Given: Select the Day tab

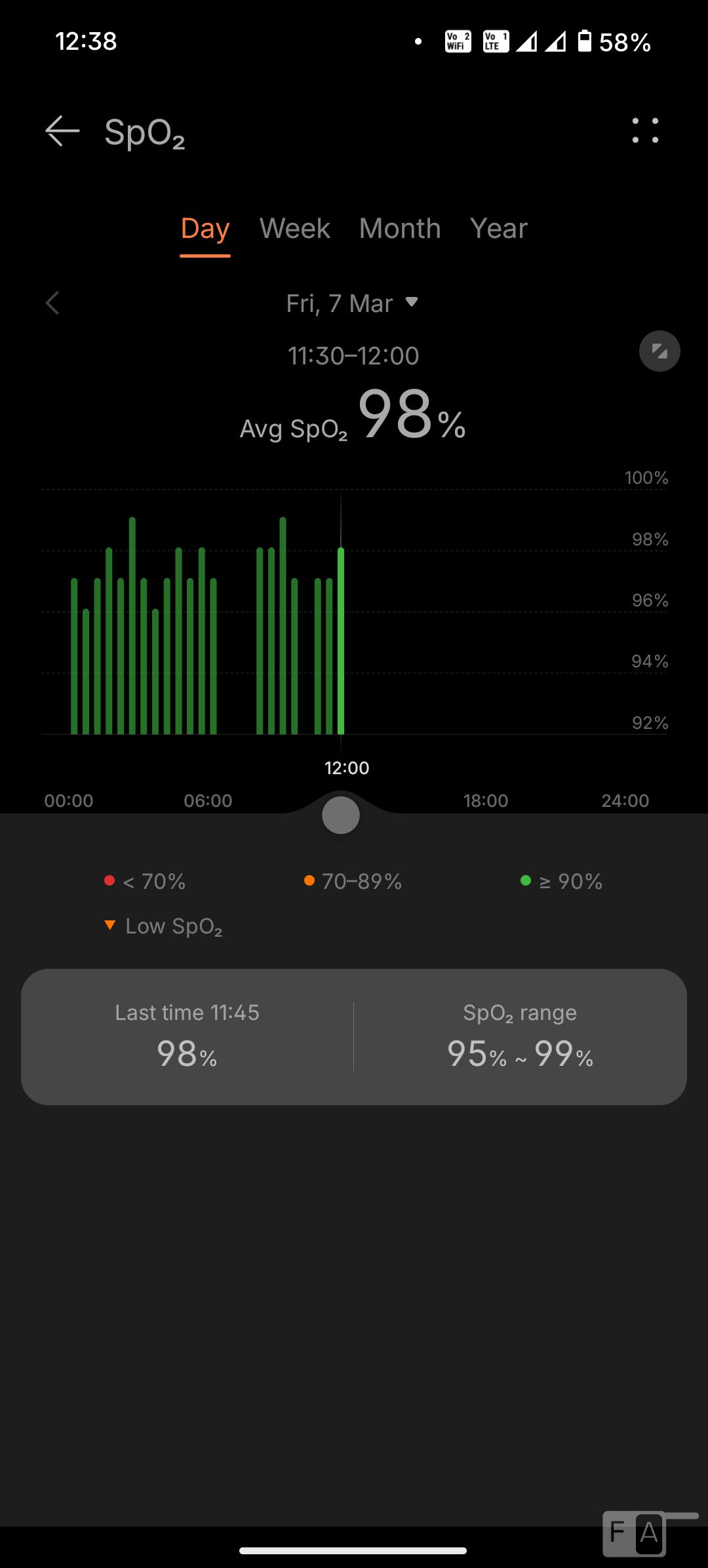Looking at the screenshot, I should click(x=205, y=229).
